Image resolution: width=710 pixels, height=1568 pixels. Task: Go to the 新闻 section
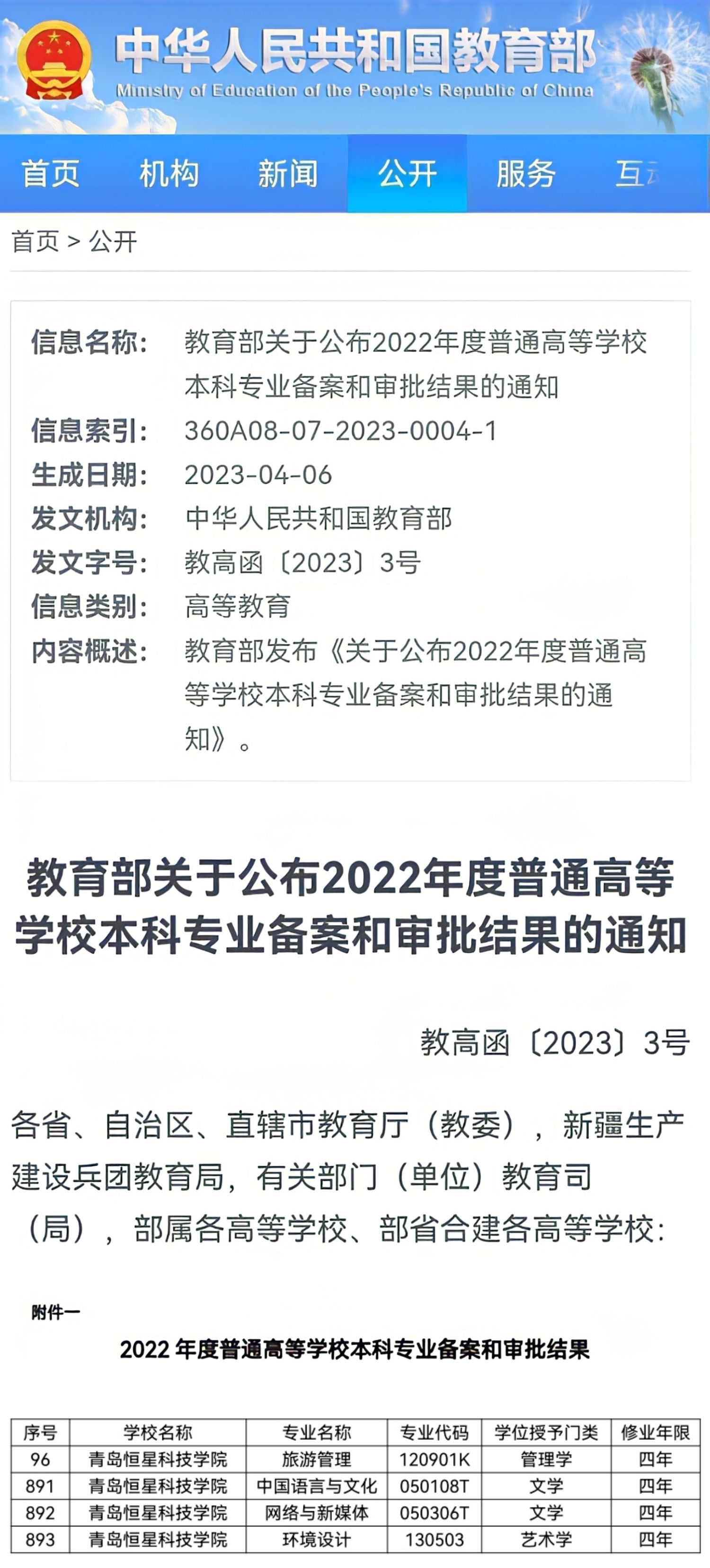point(288,174)
